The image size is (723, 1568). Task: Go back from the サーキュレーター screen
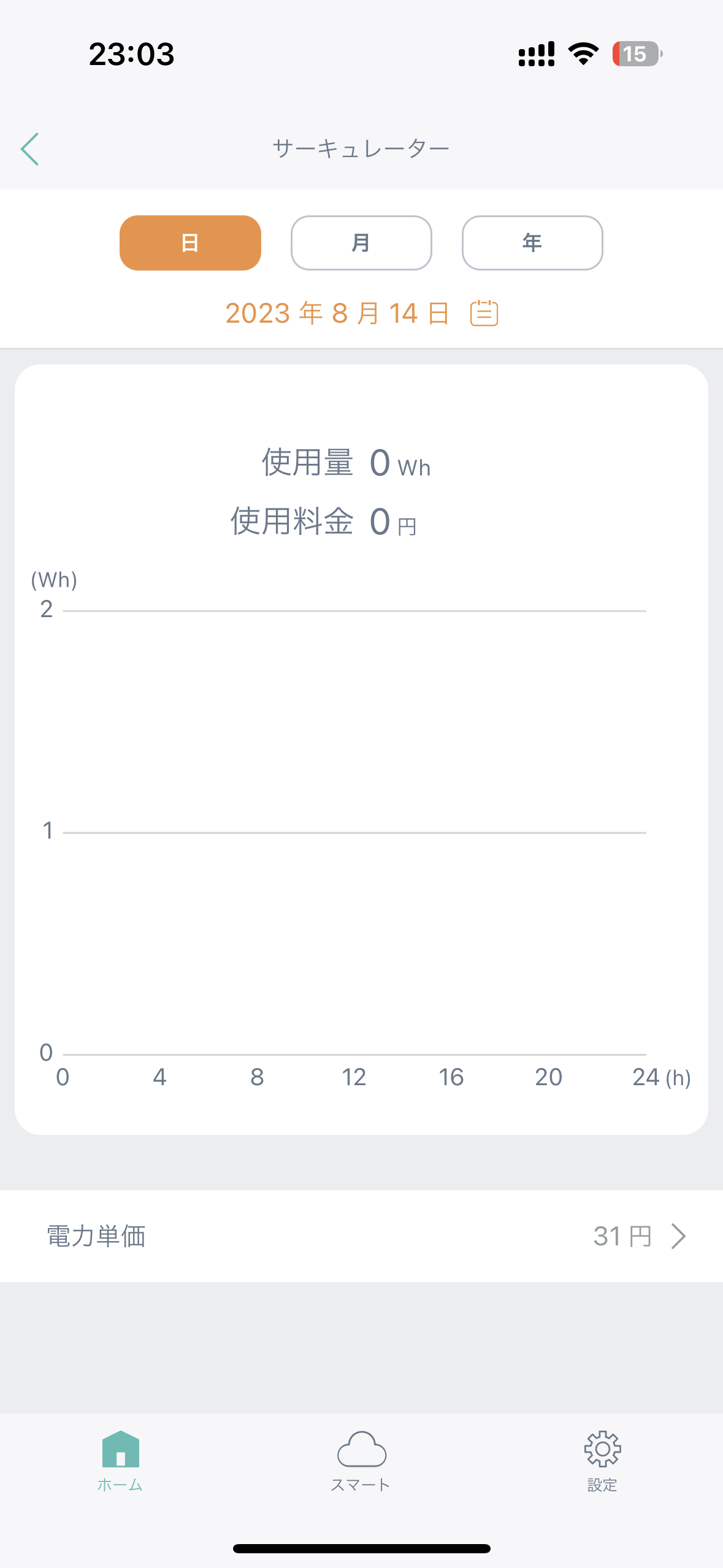[29, 149]
